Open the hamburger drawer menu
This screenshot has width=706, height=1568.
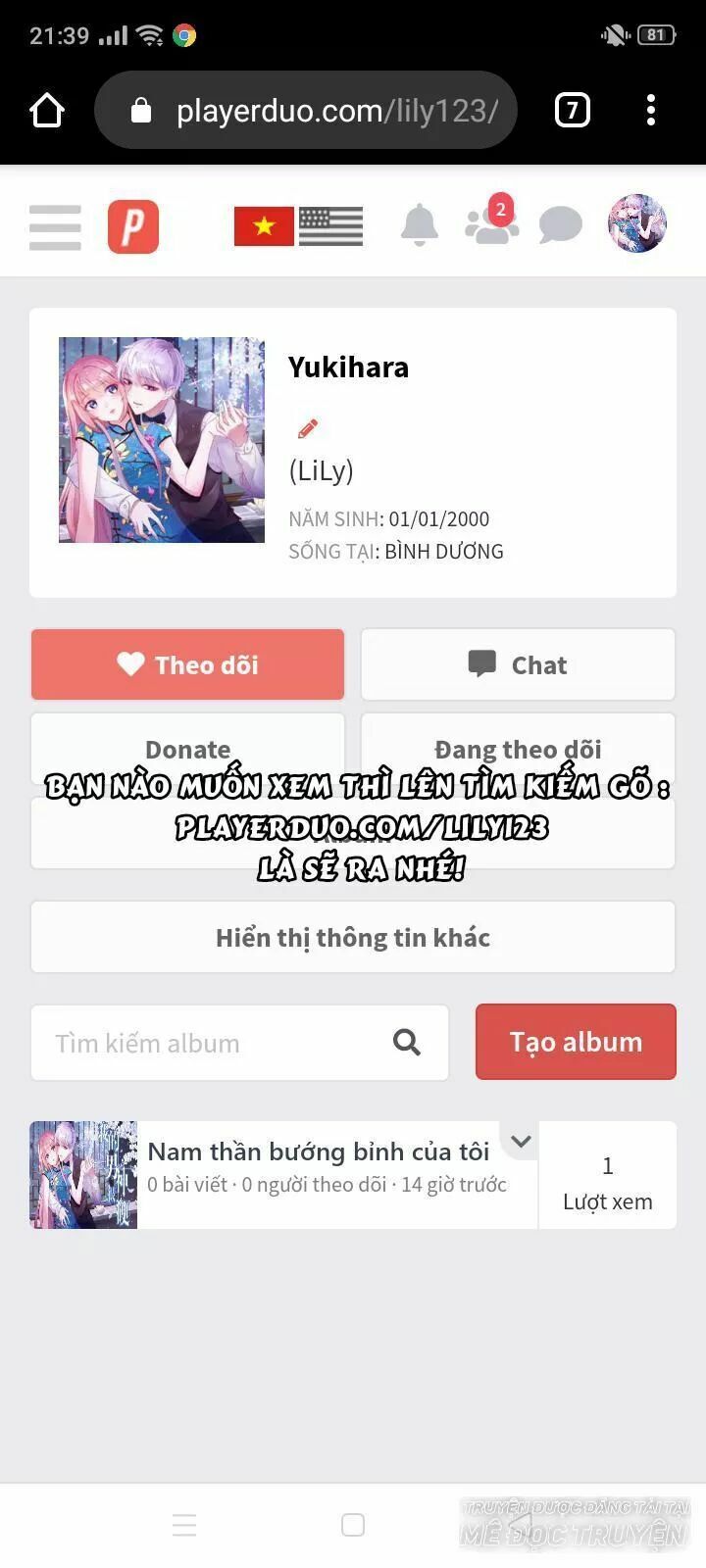coord(55,226)
